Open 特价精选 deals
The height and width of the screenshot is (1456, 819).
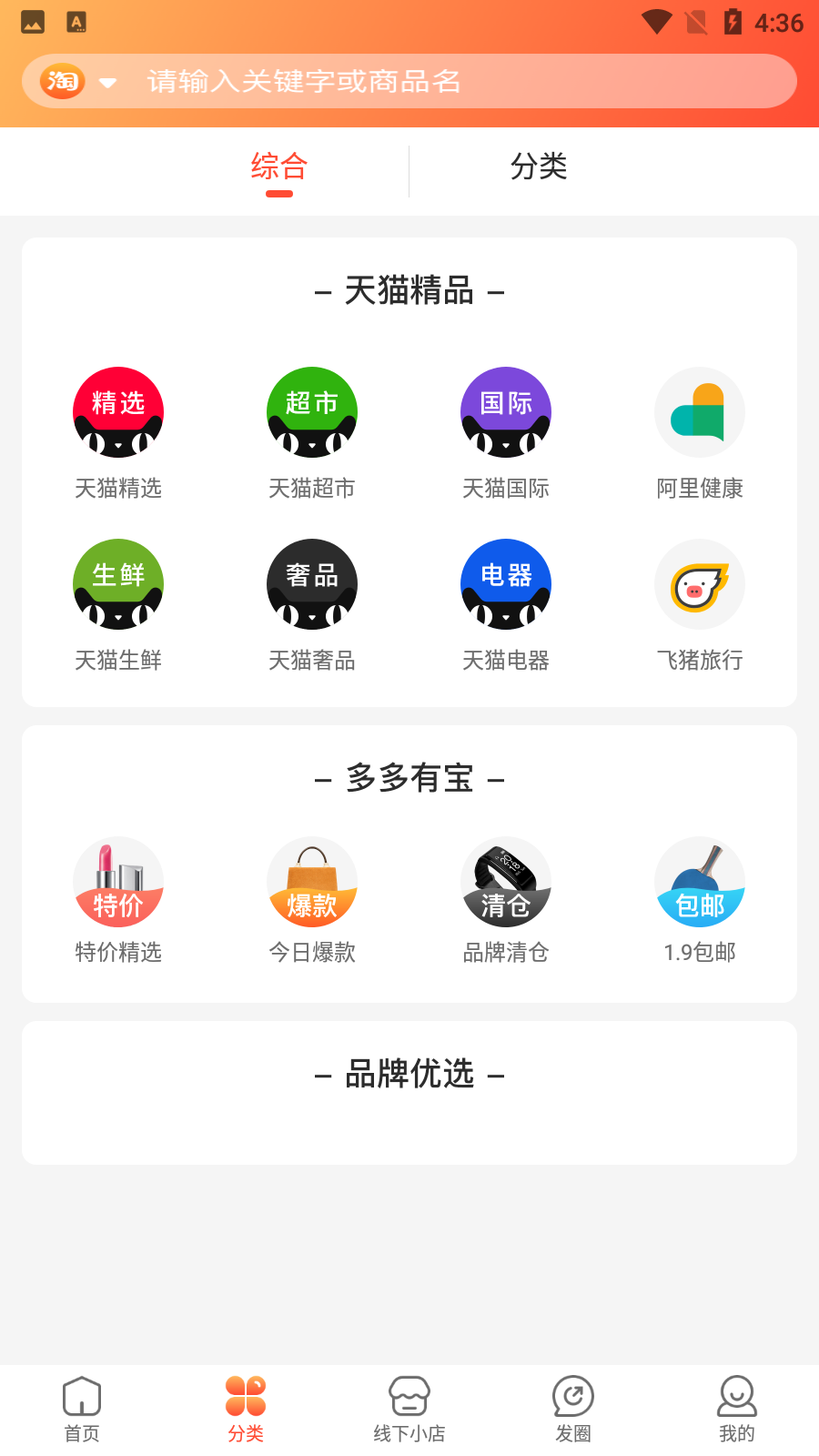pyautogui.click(x=118, y=901)
